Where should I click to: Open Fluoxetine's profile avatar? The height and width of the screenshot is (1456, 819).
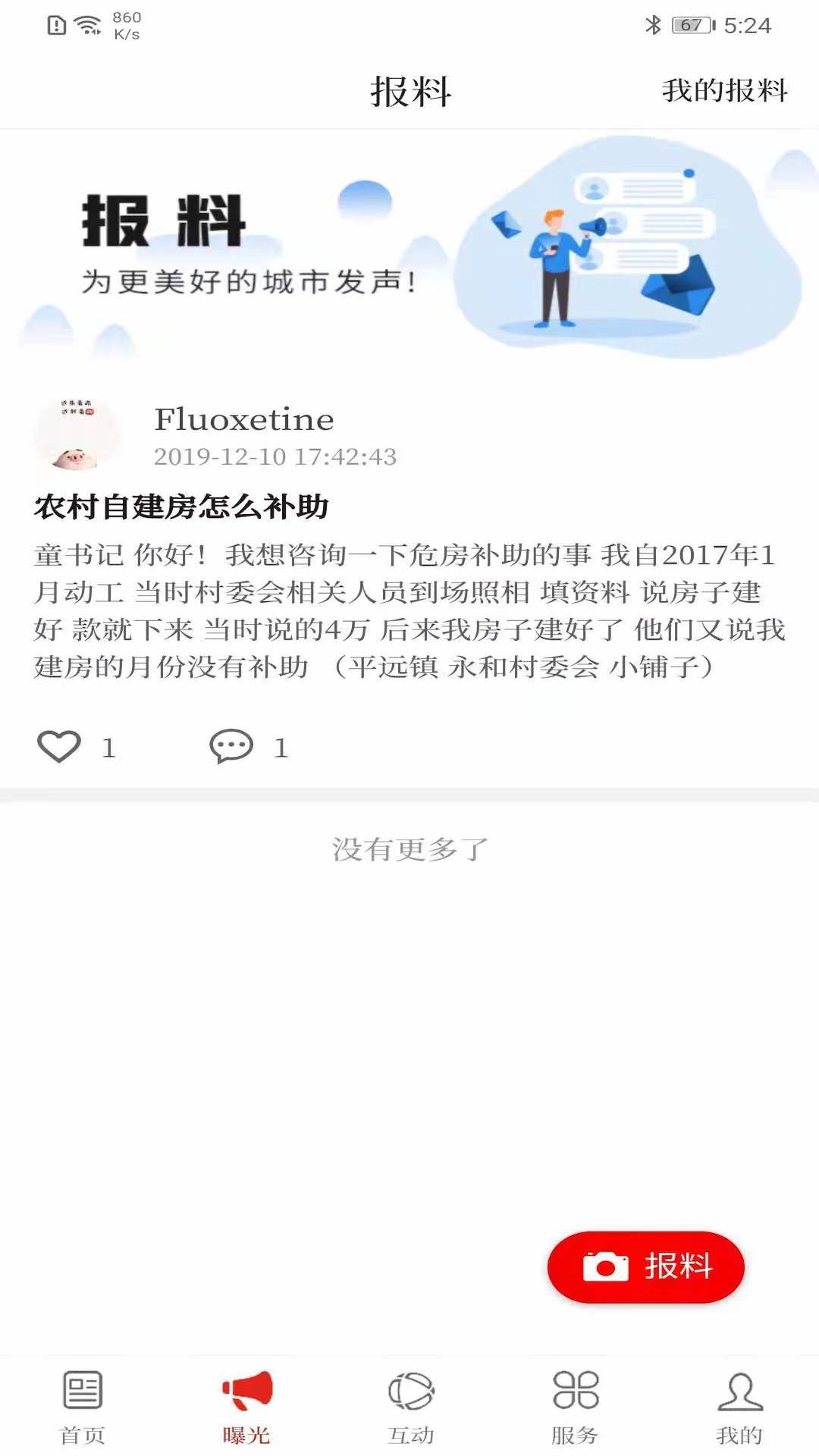point(77,432)
